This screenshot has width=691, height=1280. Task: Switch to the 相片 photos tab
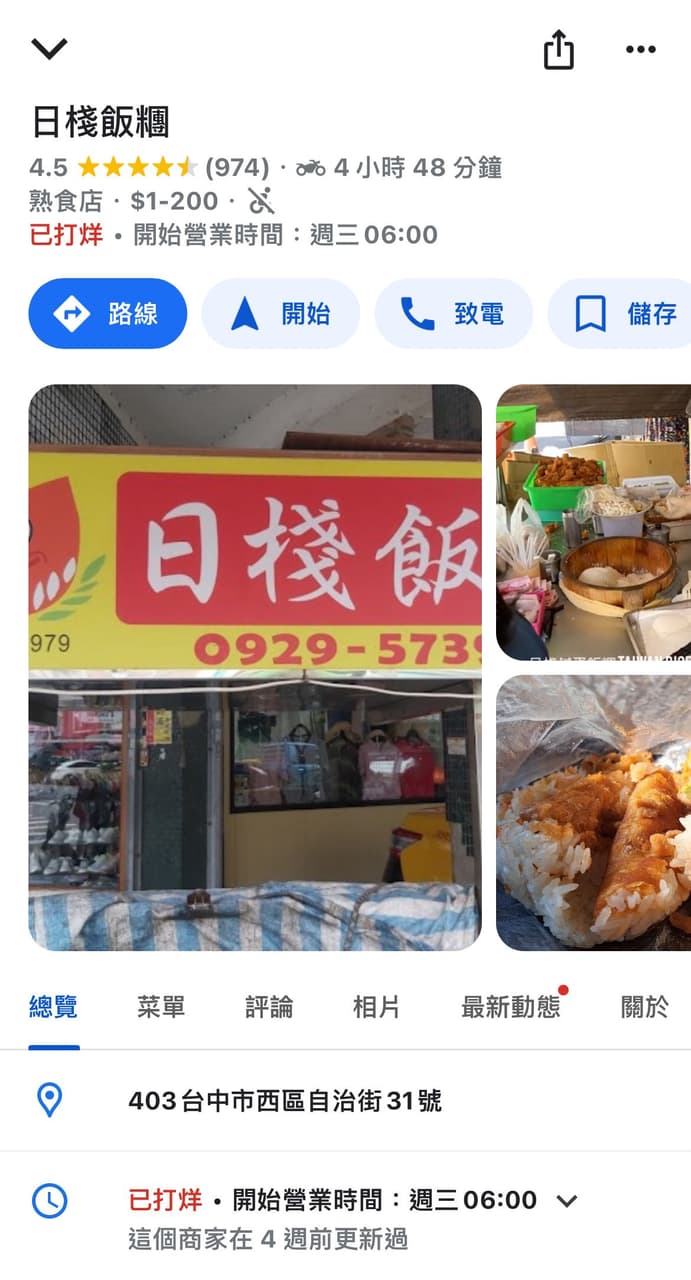click(377, 1007)
